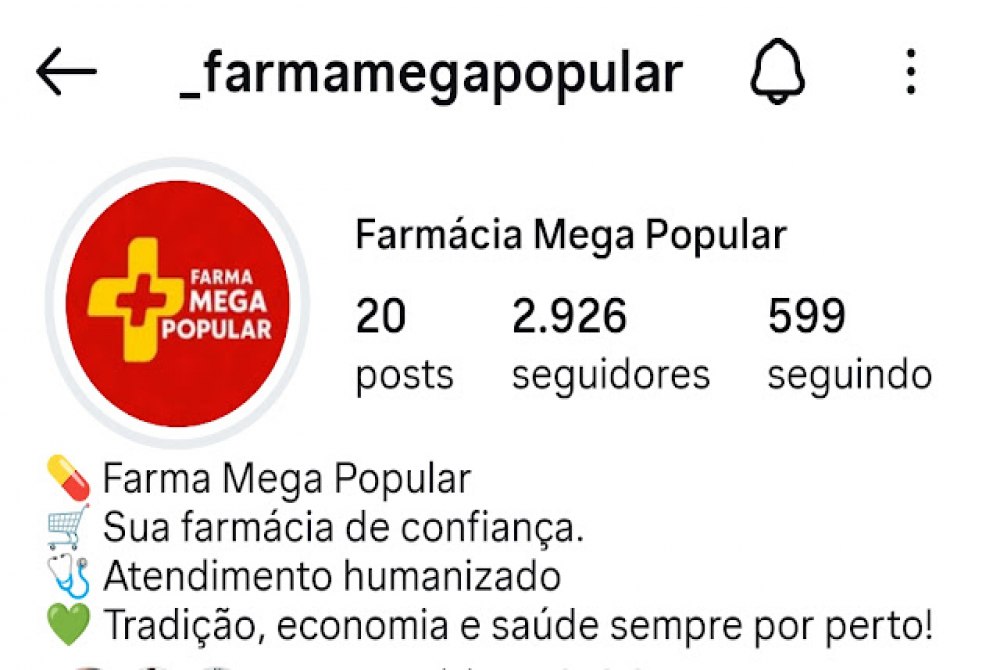Open the notifications bell
Viewport: 1000px width, 670px height.
pyautogui.click(x=777, y=73)
